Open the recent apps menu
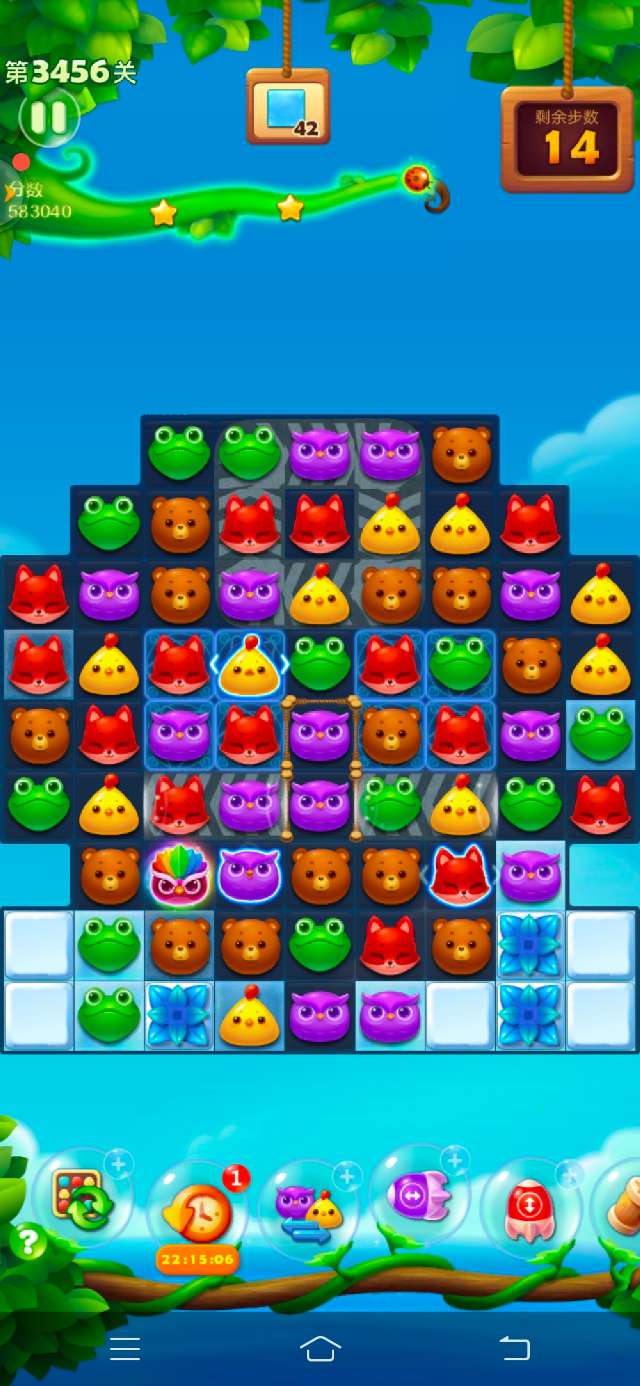 pyautogui.click(x=125, y=1349)
